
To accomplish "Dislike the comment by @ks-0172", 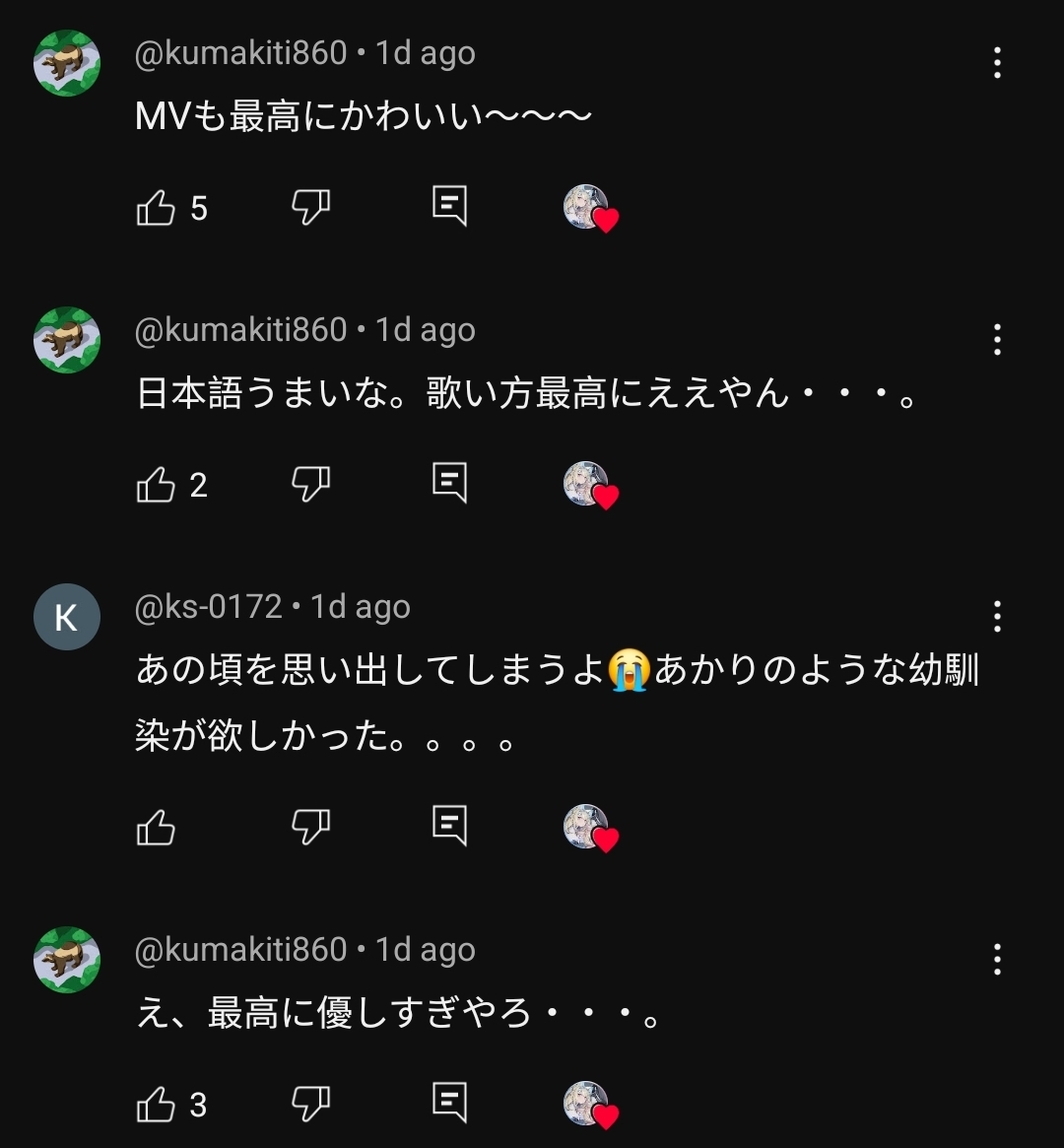I will [x=310, y=828].
